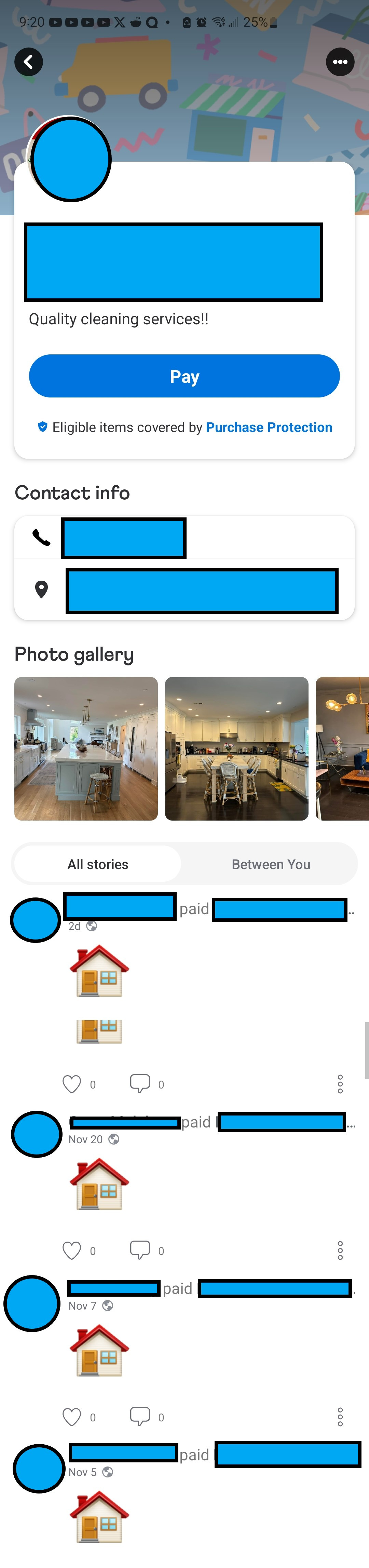Viewport: 369px width, 1568px height.
Task: Open the business address location row
Action: click(184, 590)
